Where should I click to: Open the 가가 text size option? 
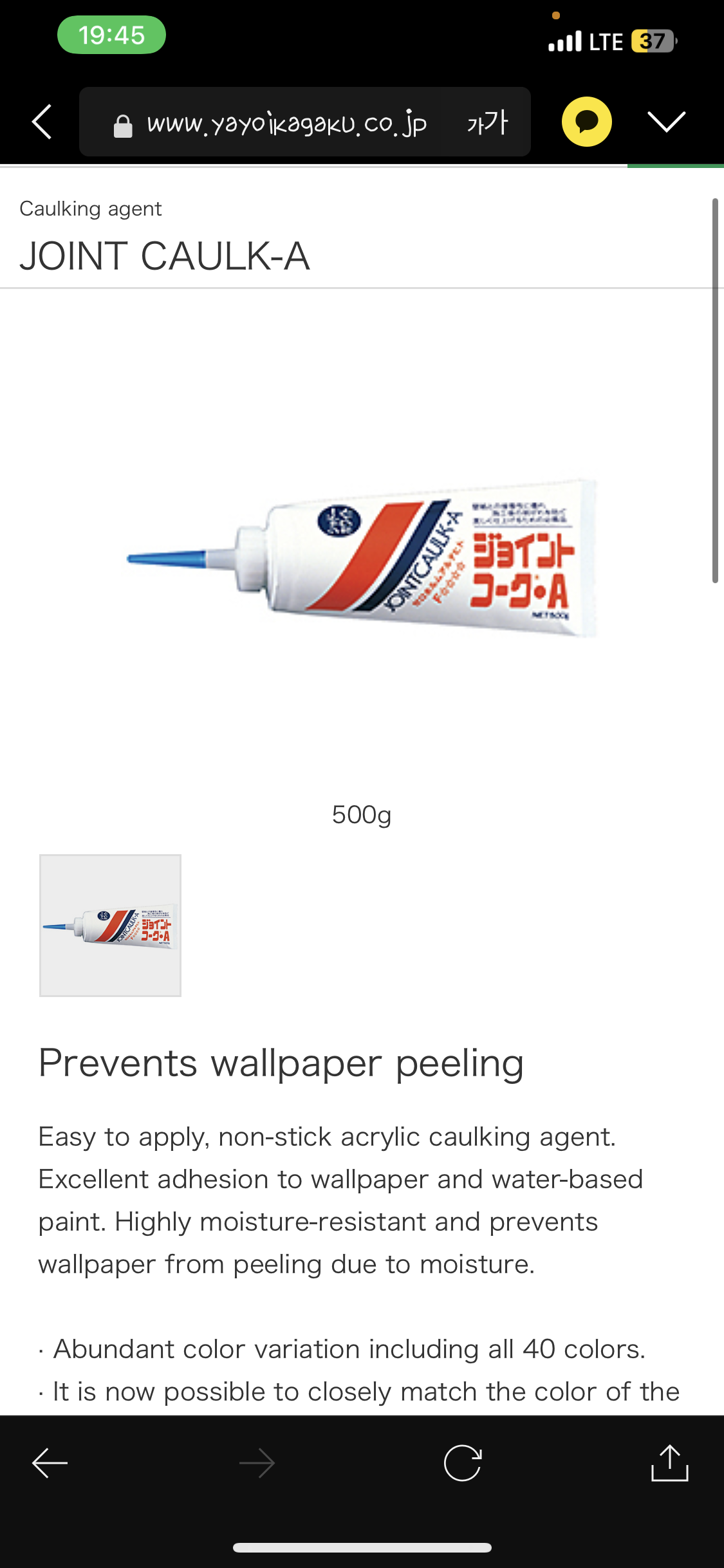[487, 122]
